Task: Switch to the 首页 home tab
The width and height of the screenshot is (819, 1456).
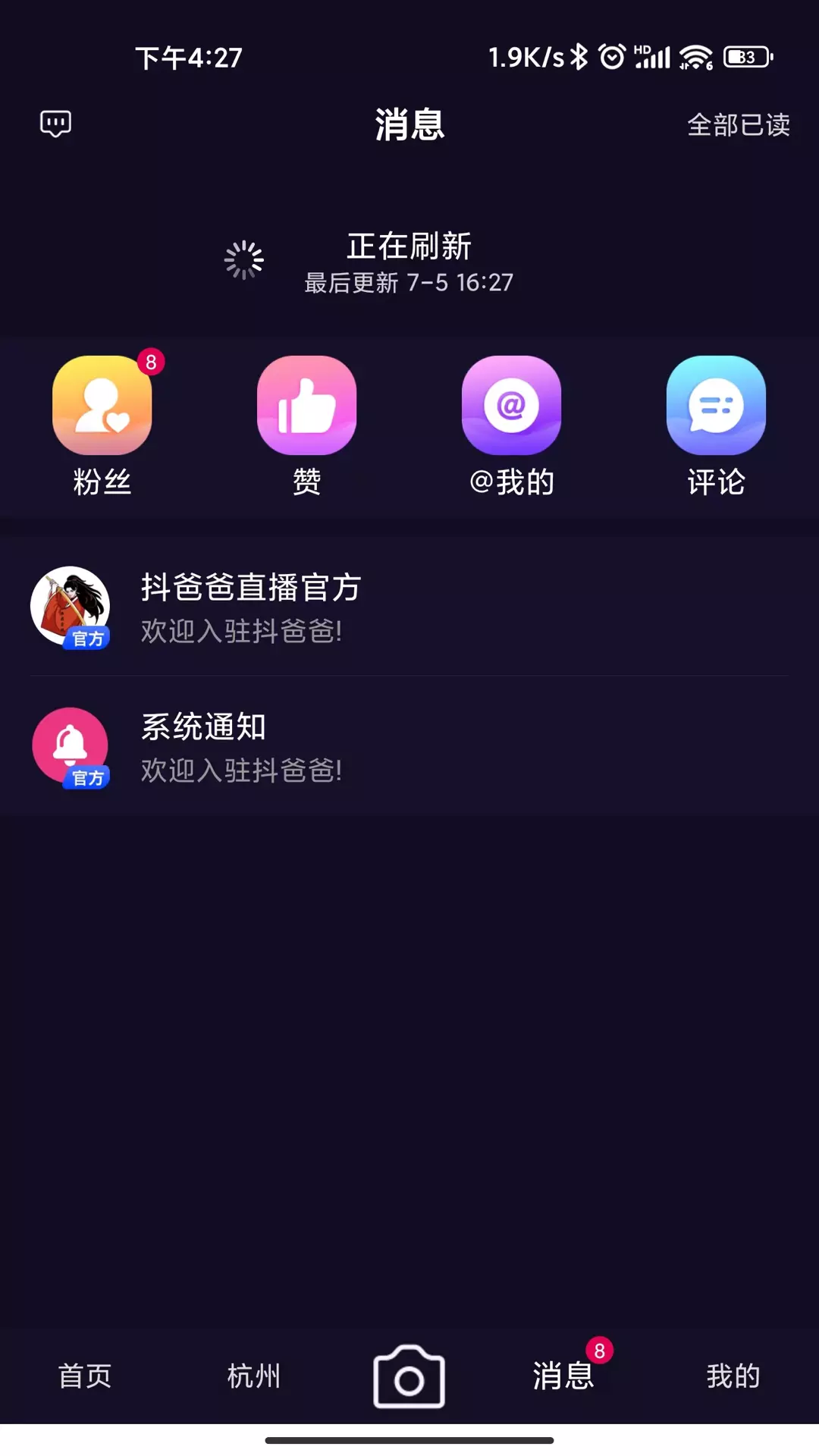Action: 85,1376
